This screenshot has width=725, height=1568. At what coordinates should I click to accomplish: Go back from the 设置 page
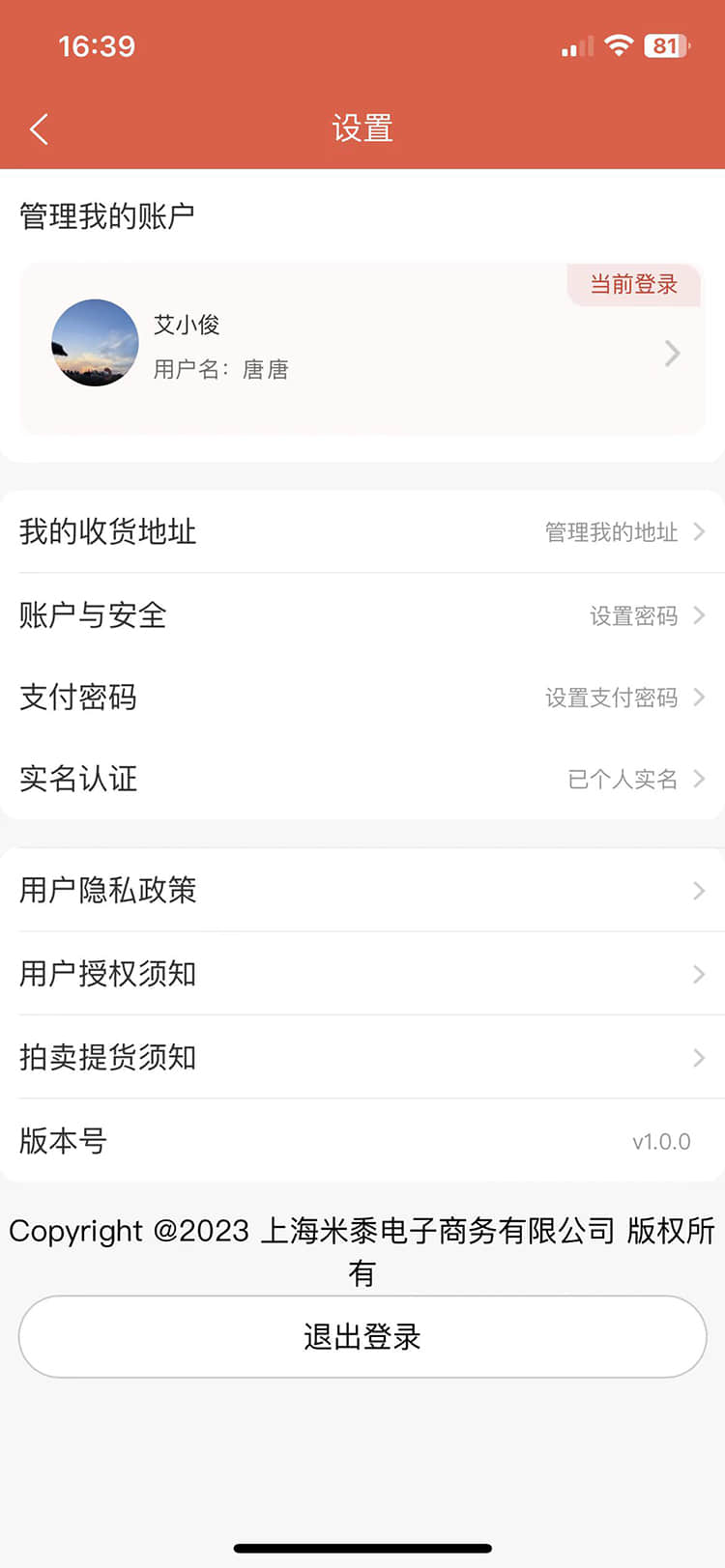coord(40,129)
